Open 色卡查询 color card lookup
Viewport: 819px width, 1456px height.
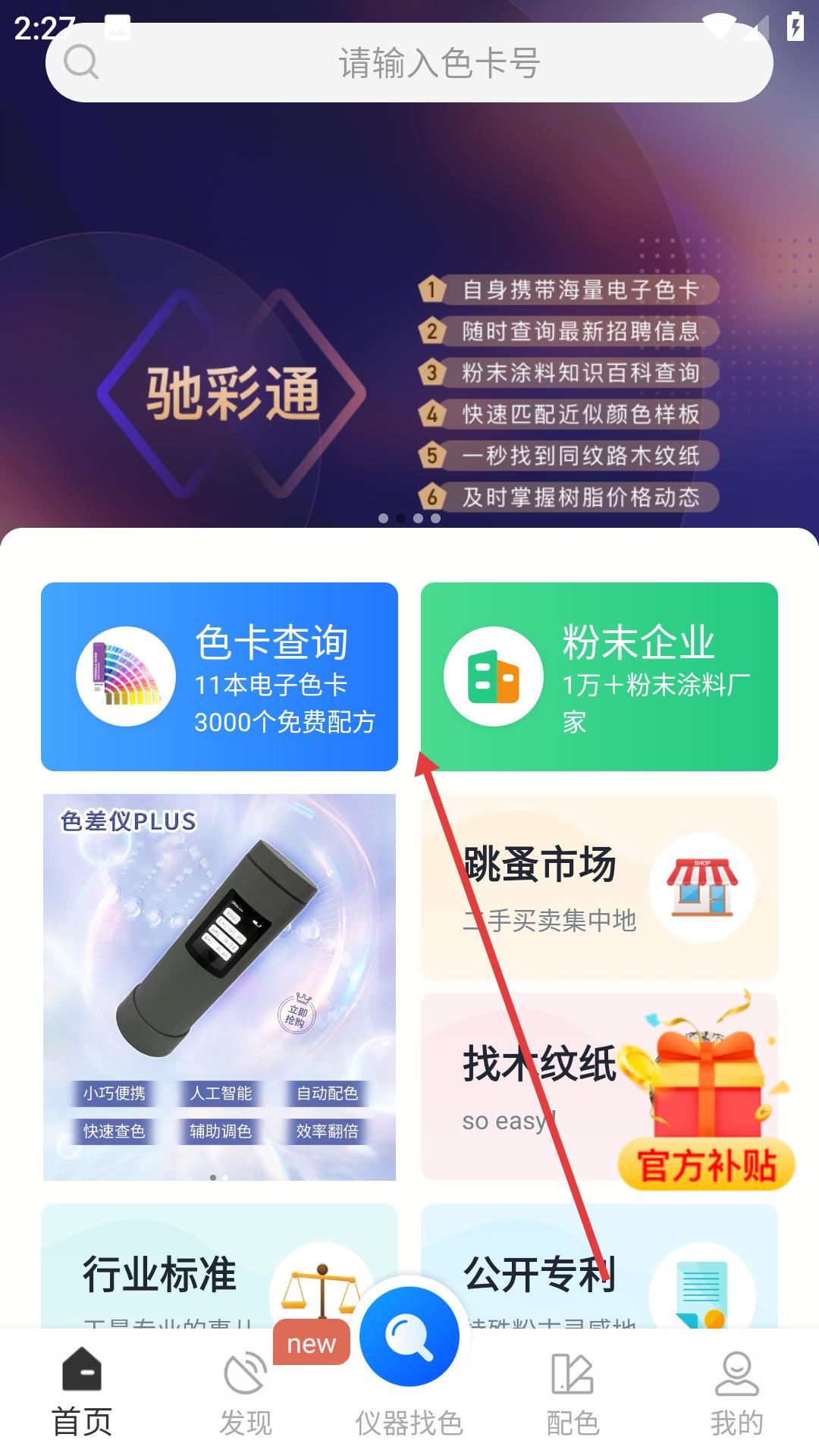(219, 676)
